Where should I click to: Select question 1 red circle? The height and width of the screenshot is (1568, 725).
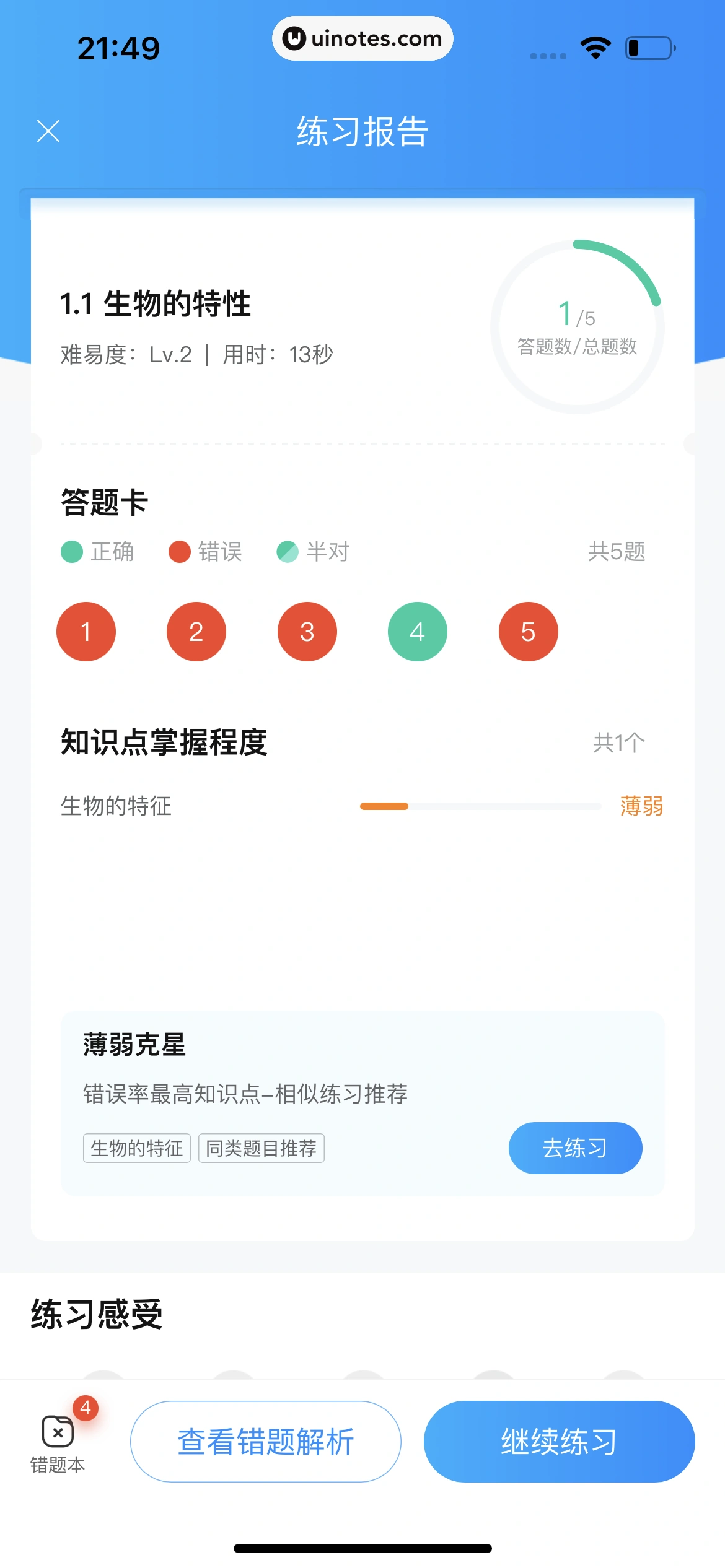tap(86, 631)
